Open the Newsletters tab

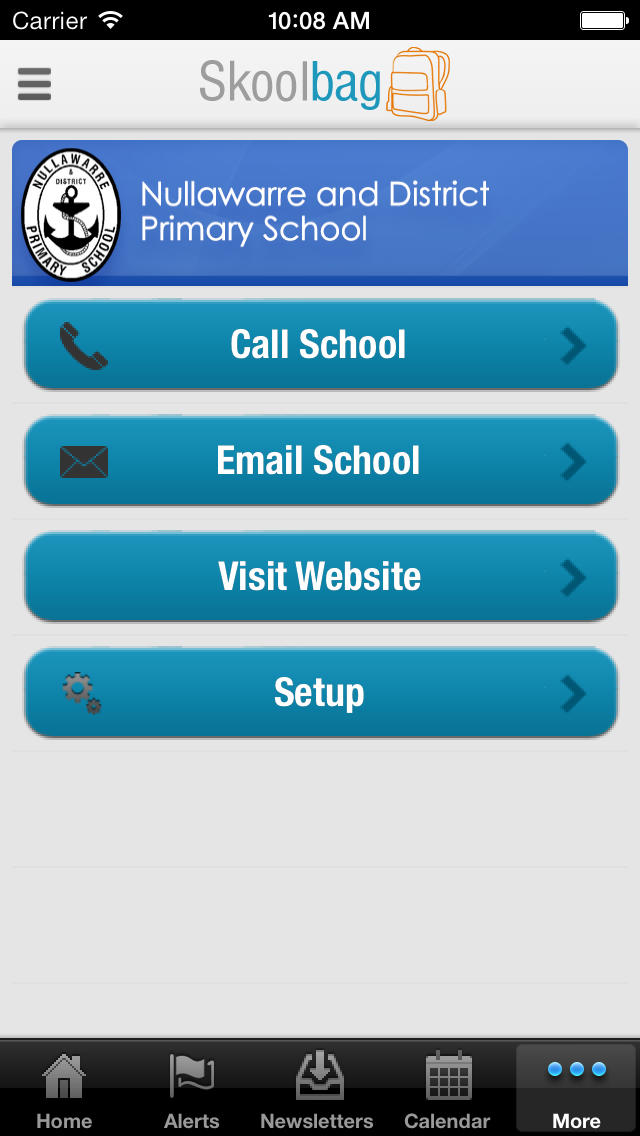(x=319, y=1089)
